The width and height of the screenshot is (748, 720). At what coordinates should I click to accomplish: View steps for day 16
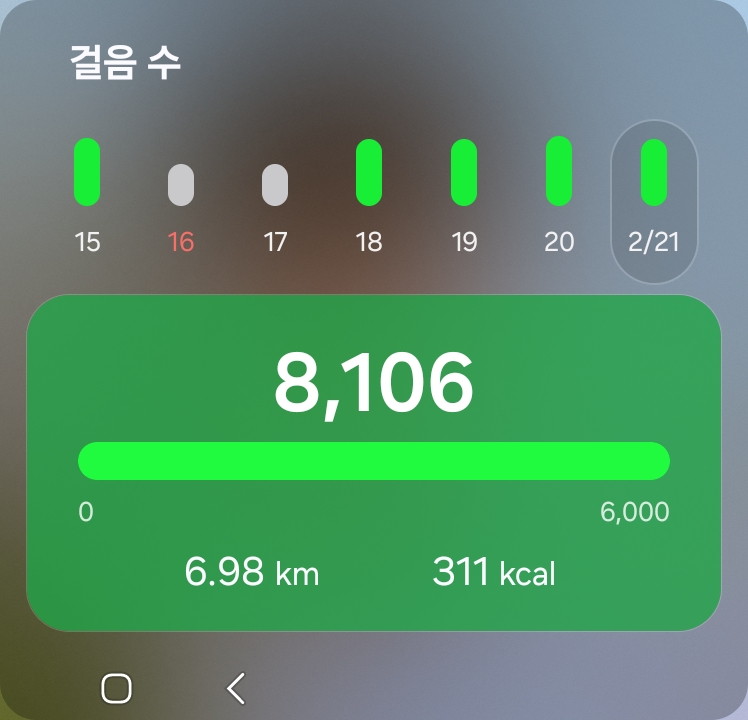(181, 207)
